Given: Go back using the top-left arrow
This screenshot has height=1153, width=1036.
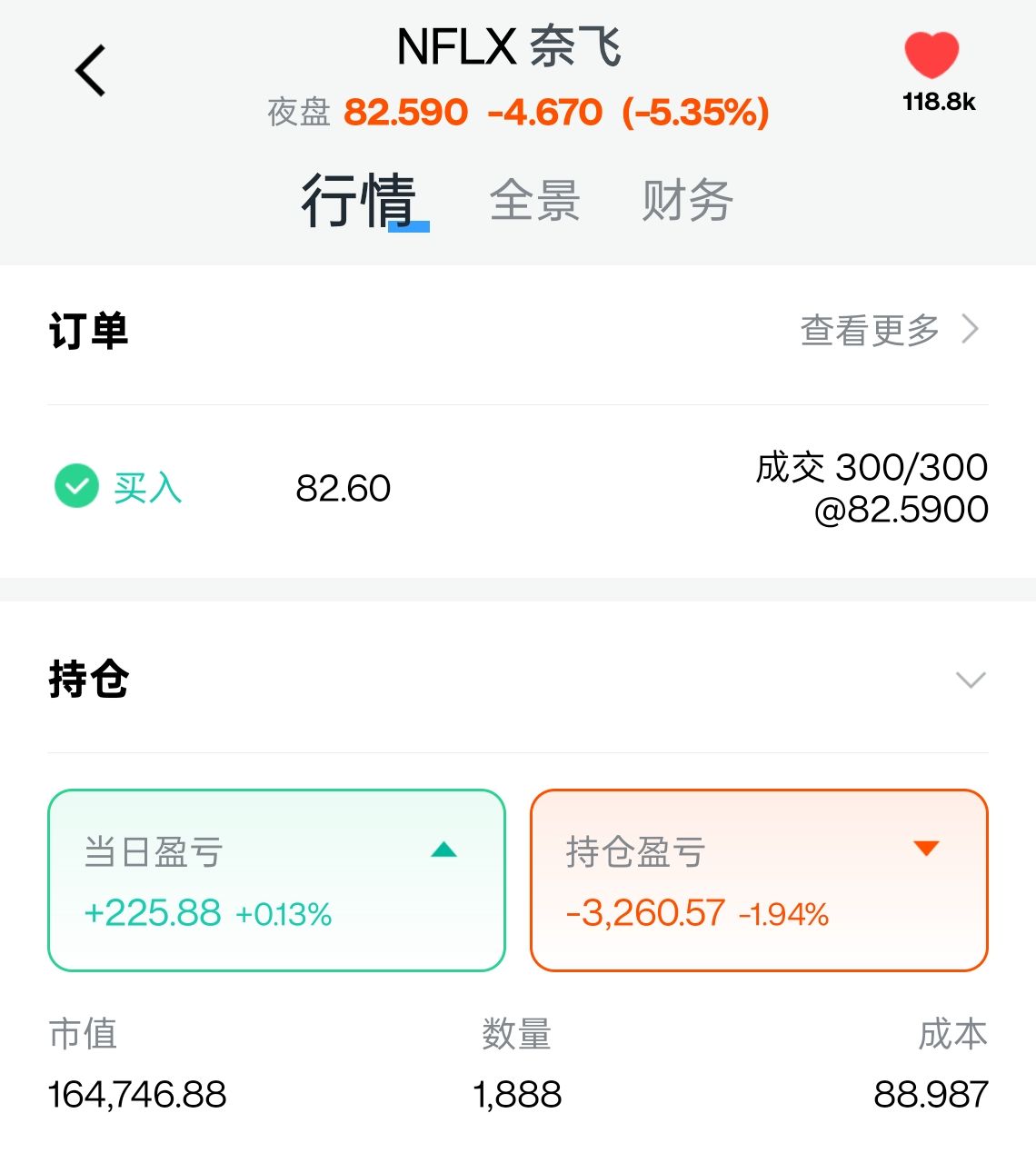Looking at the screenshot, I should tap(91, 71).
